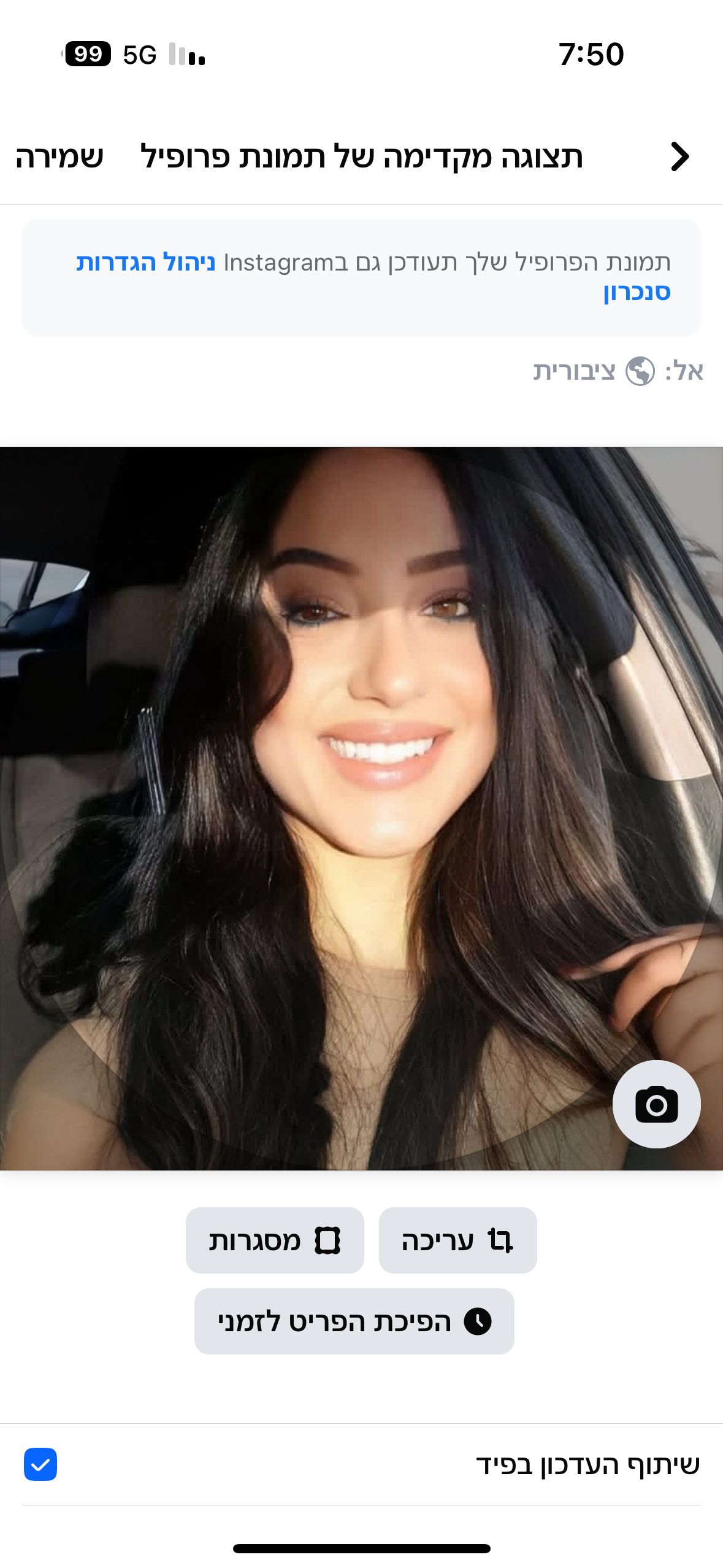This screenshot has width=723, height=1568.
Task: Open עריכה to crop the picture
Action: (457, 1240)
